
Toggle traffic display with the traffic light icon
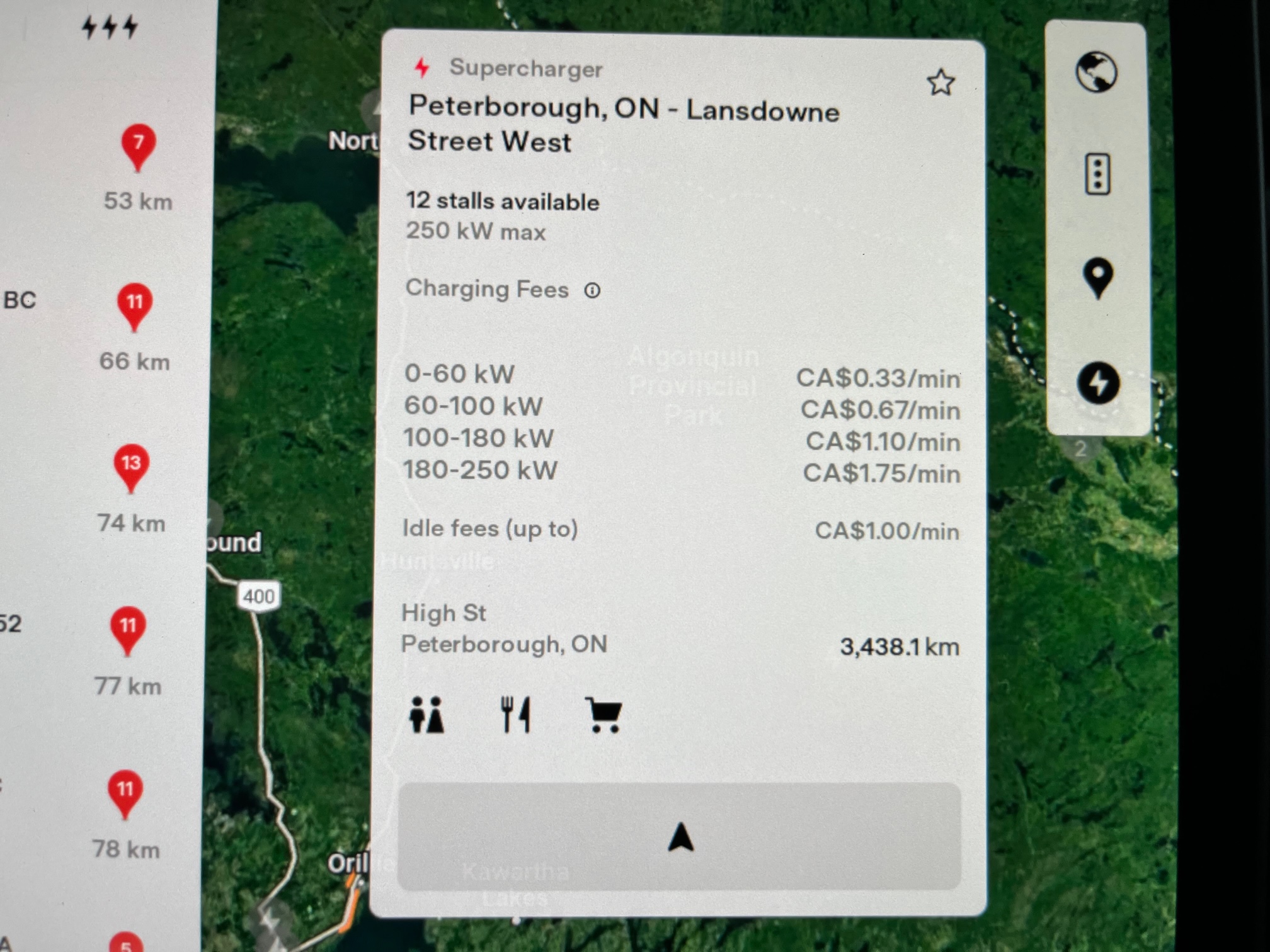(1097, 174)
